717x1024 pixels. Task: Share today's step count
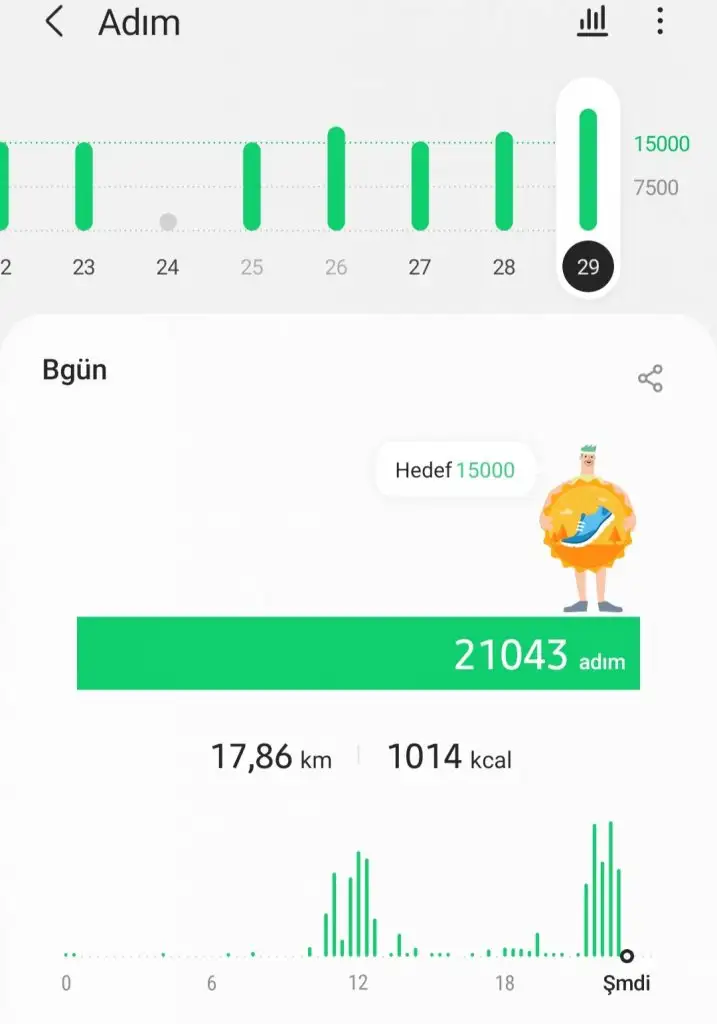(x=650, y=379)
